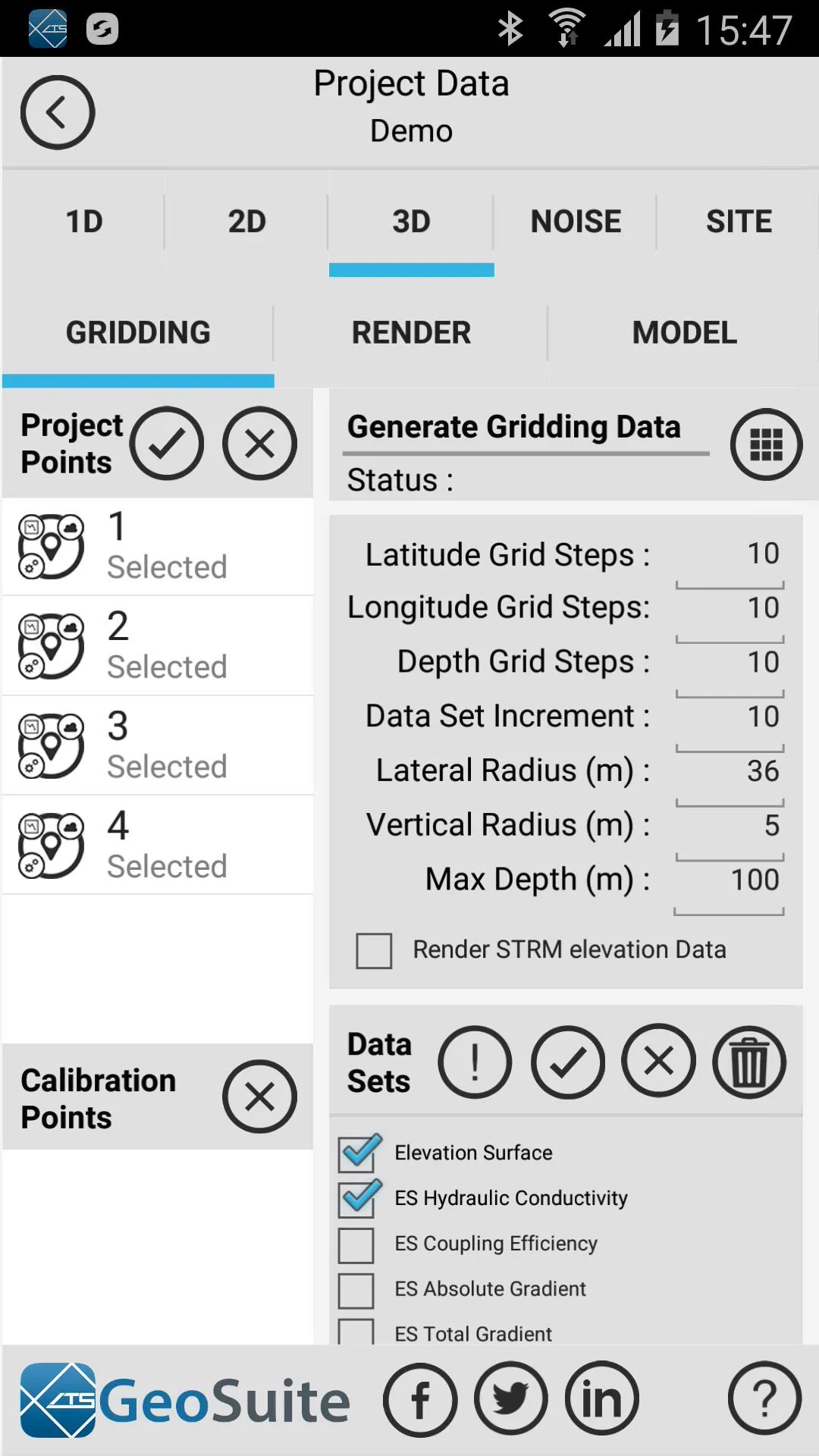Open help with the question mark icon

click(764, 1399)
